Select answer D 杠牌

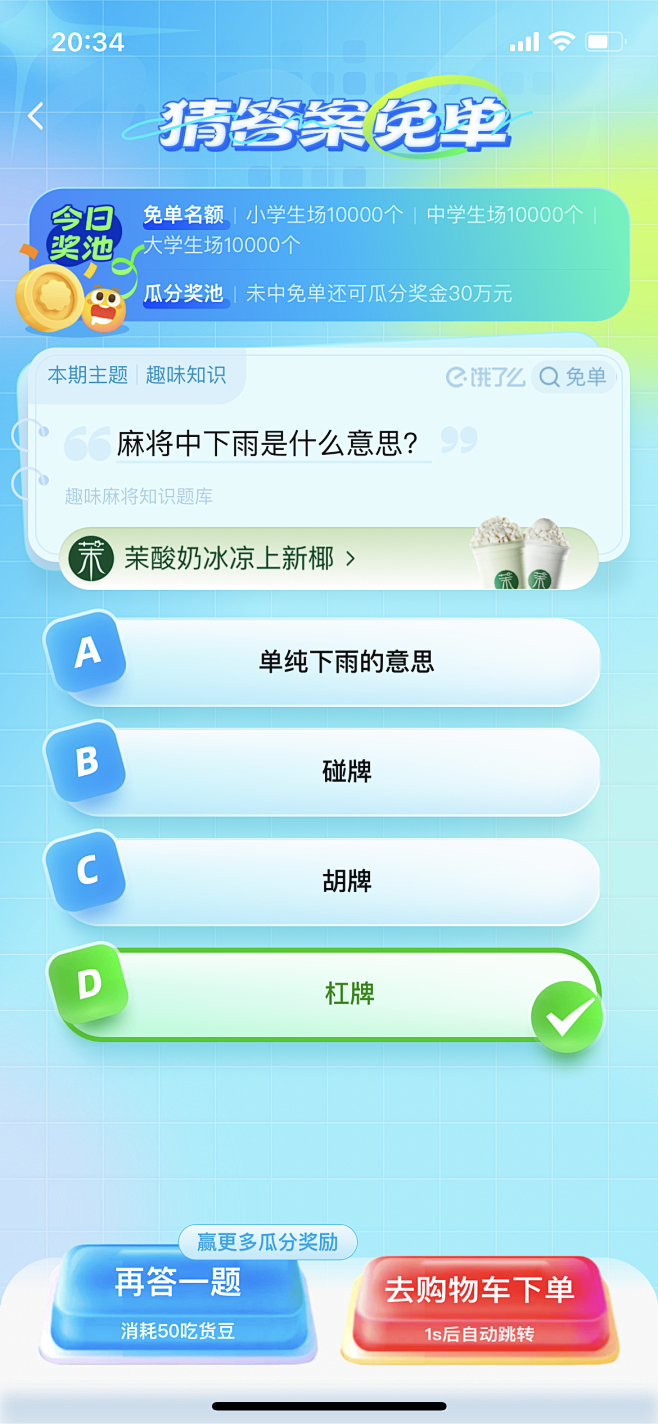pyautogui.click(x=345, y=994)
